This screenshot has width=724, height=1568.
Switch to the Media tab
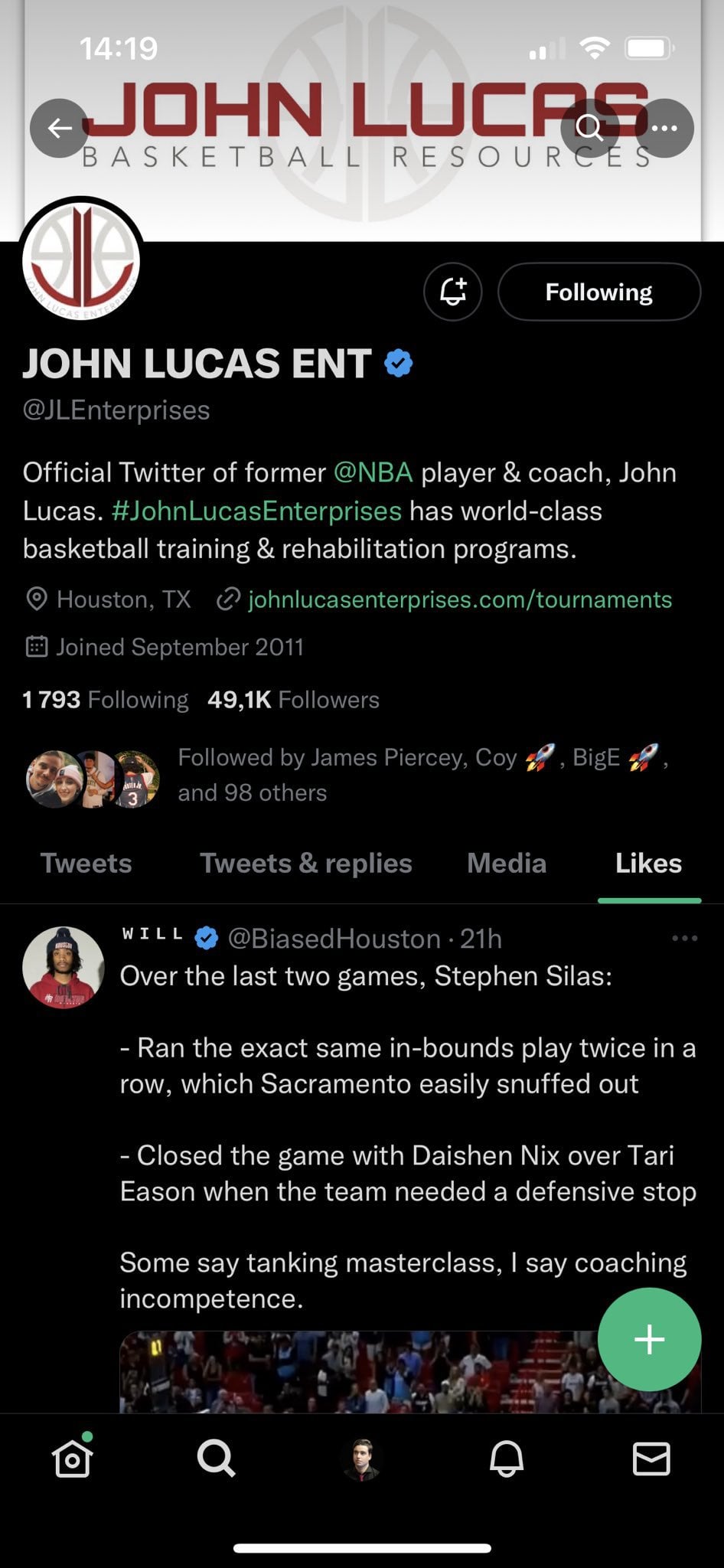coord(507,864)
